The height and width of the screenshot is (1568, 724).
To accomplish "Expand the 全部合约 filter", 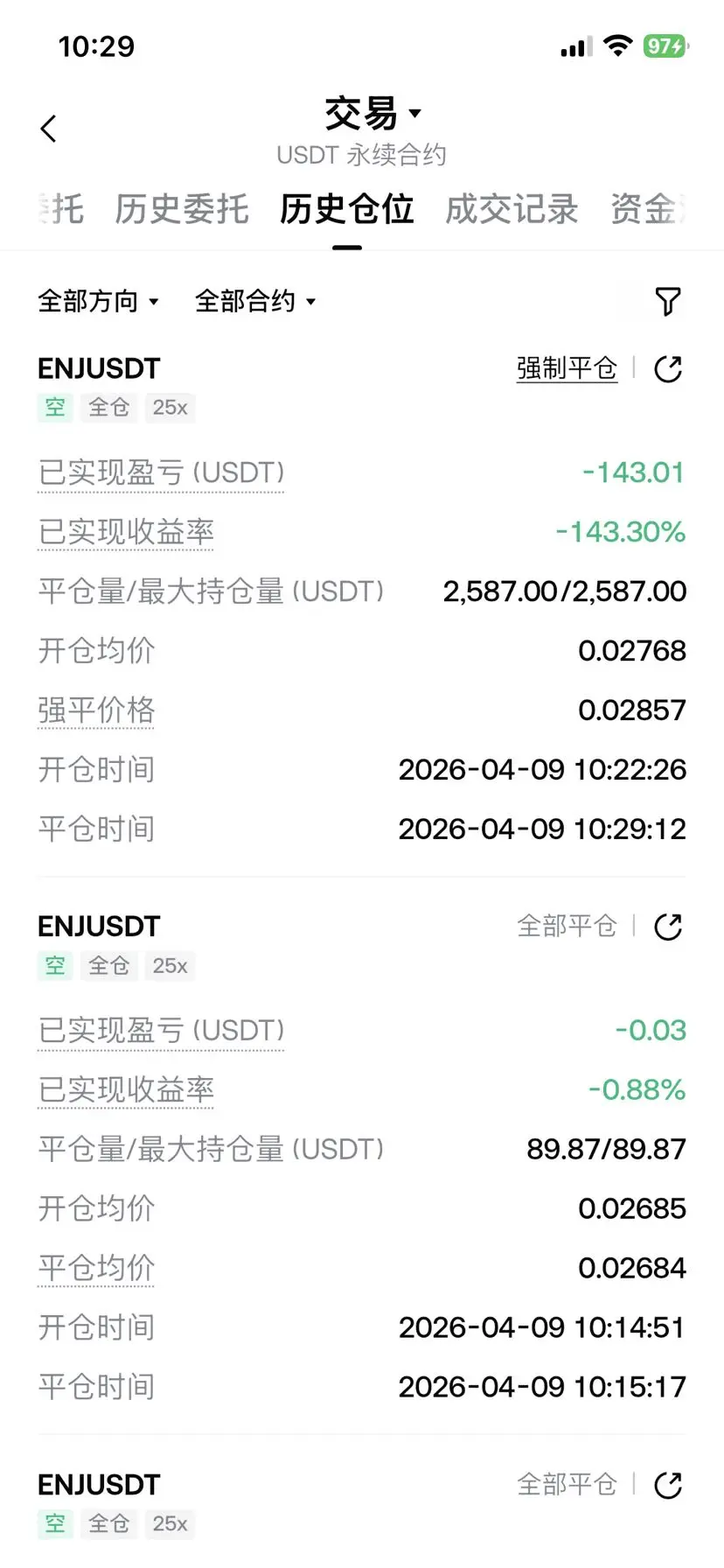I will click(x=254, y=302).
